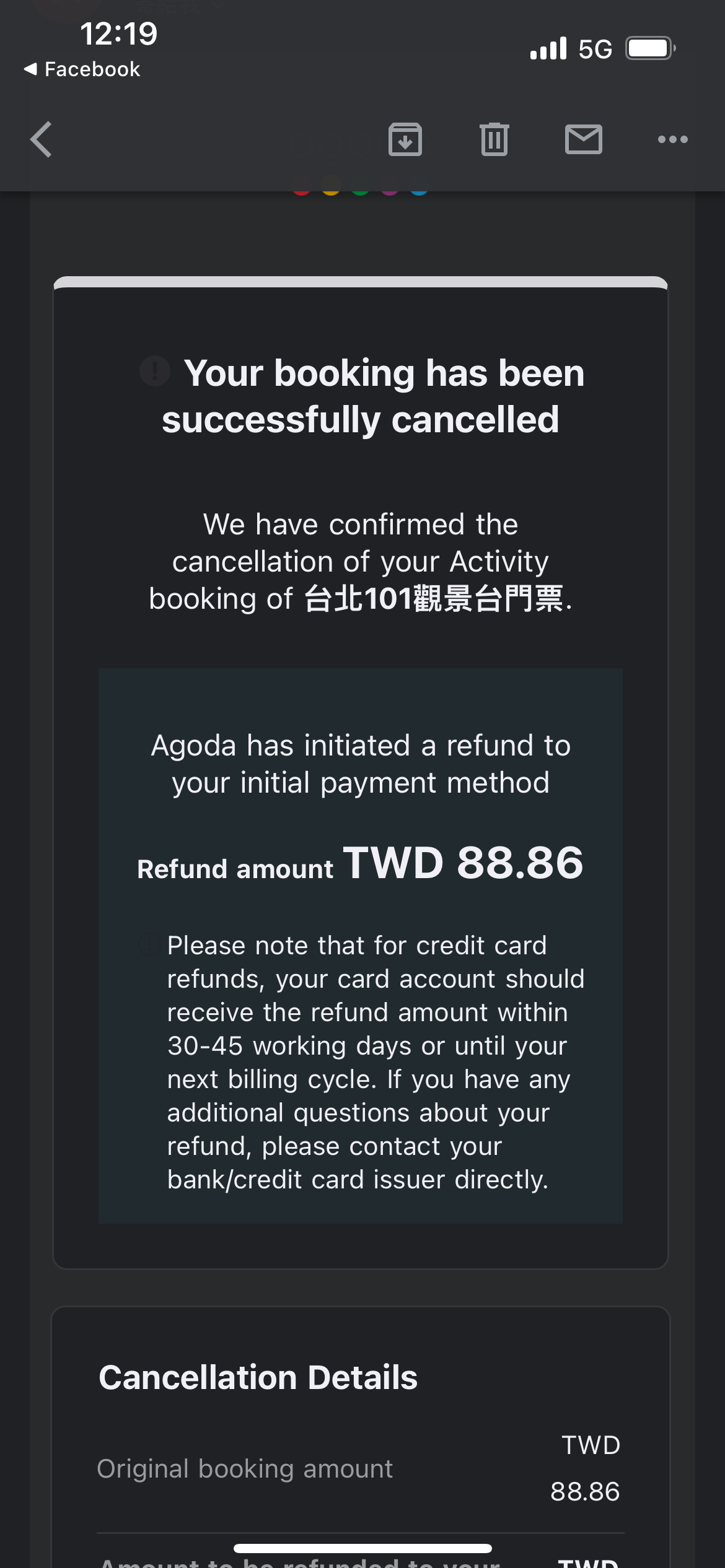This screenshot has width=725, height=1568.
Task: Mark this email as unread
Action: (x=583, y=139)
